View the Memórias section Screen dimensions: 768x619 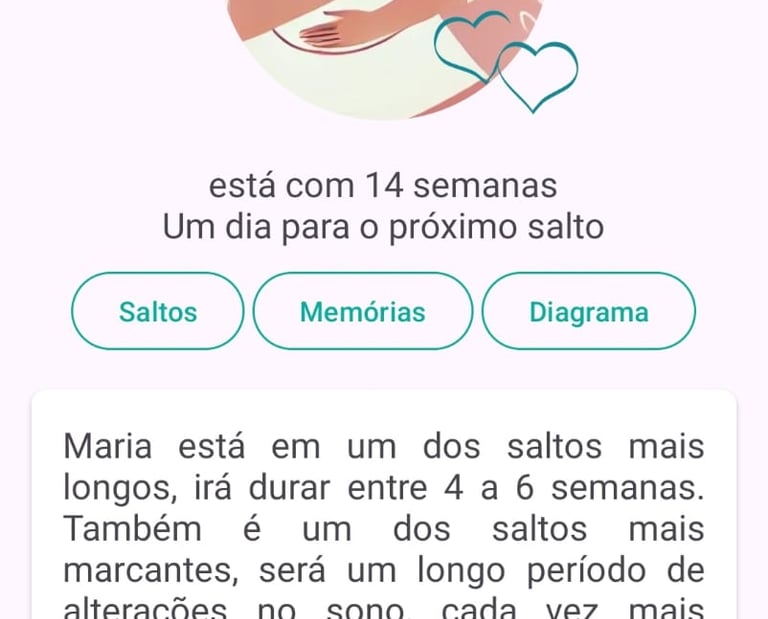point(362,312)
